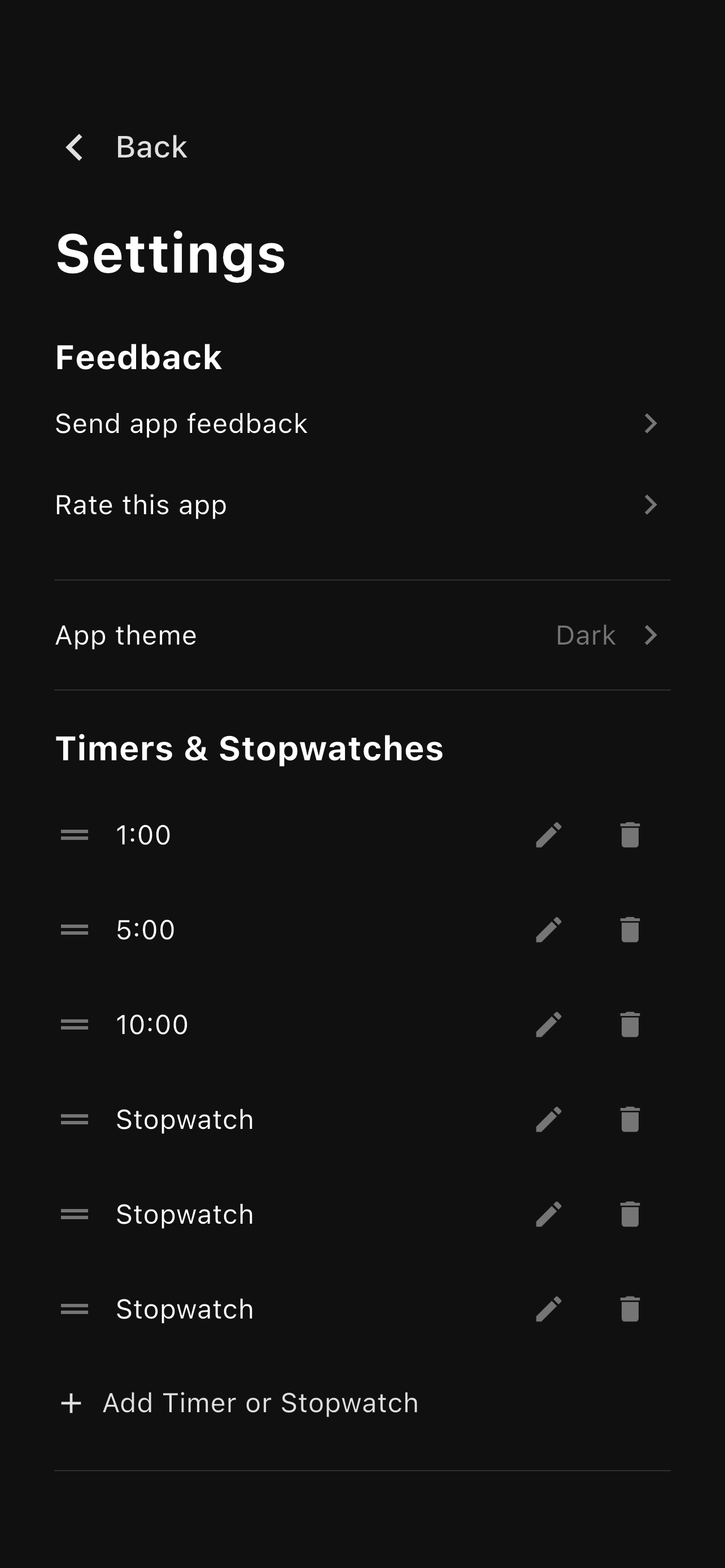Delete the 1:00 timer

point(630,835)
